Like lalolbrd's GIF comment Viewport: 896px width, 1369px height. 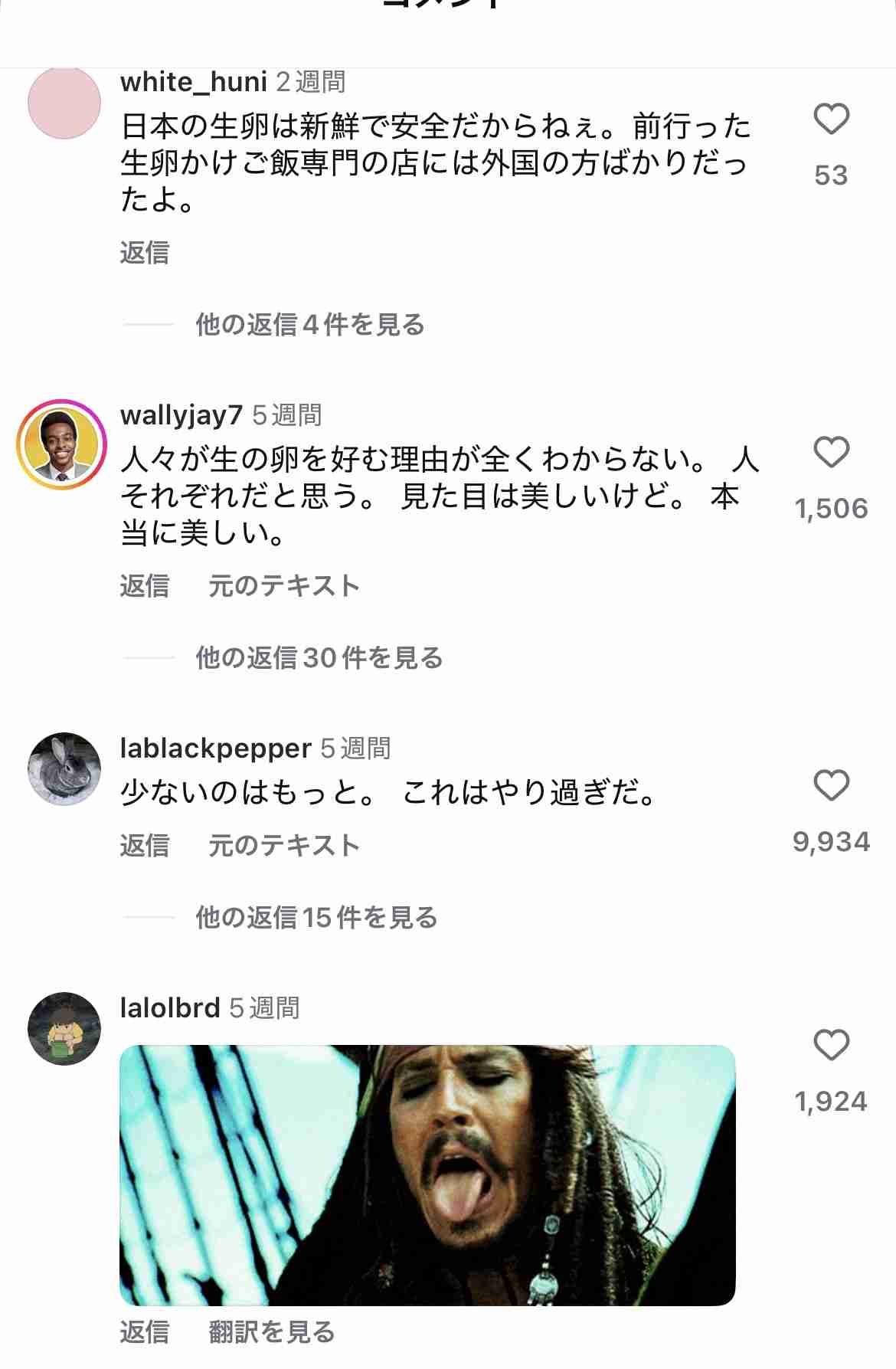[x=831, y=1046]
